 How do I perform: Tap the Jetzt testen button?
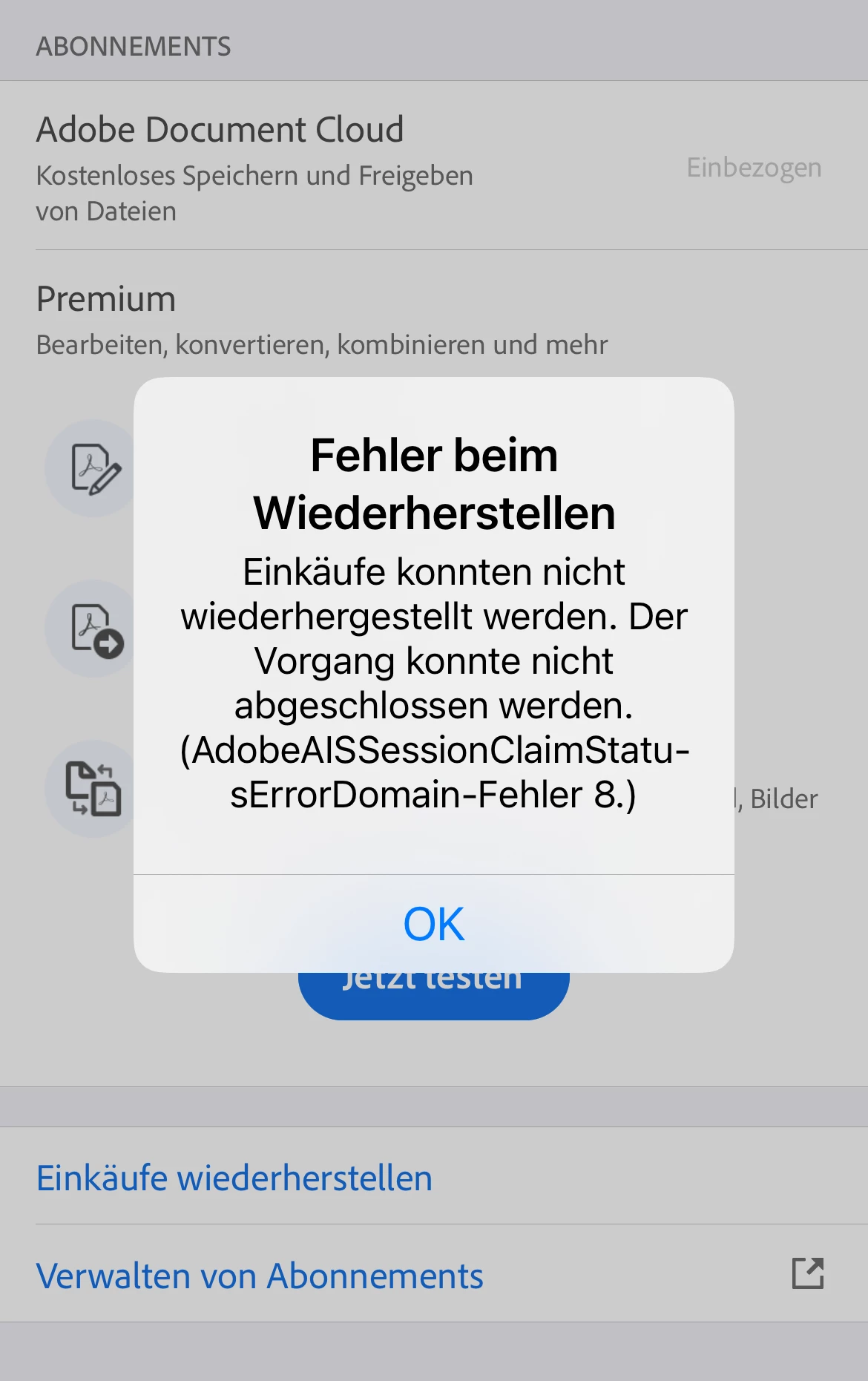[x=433, y=995]
